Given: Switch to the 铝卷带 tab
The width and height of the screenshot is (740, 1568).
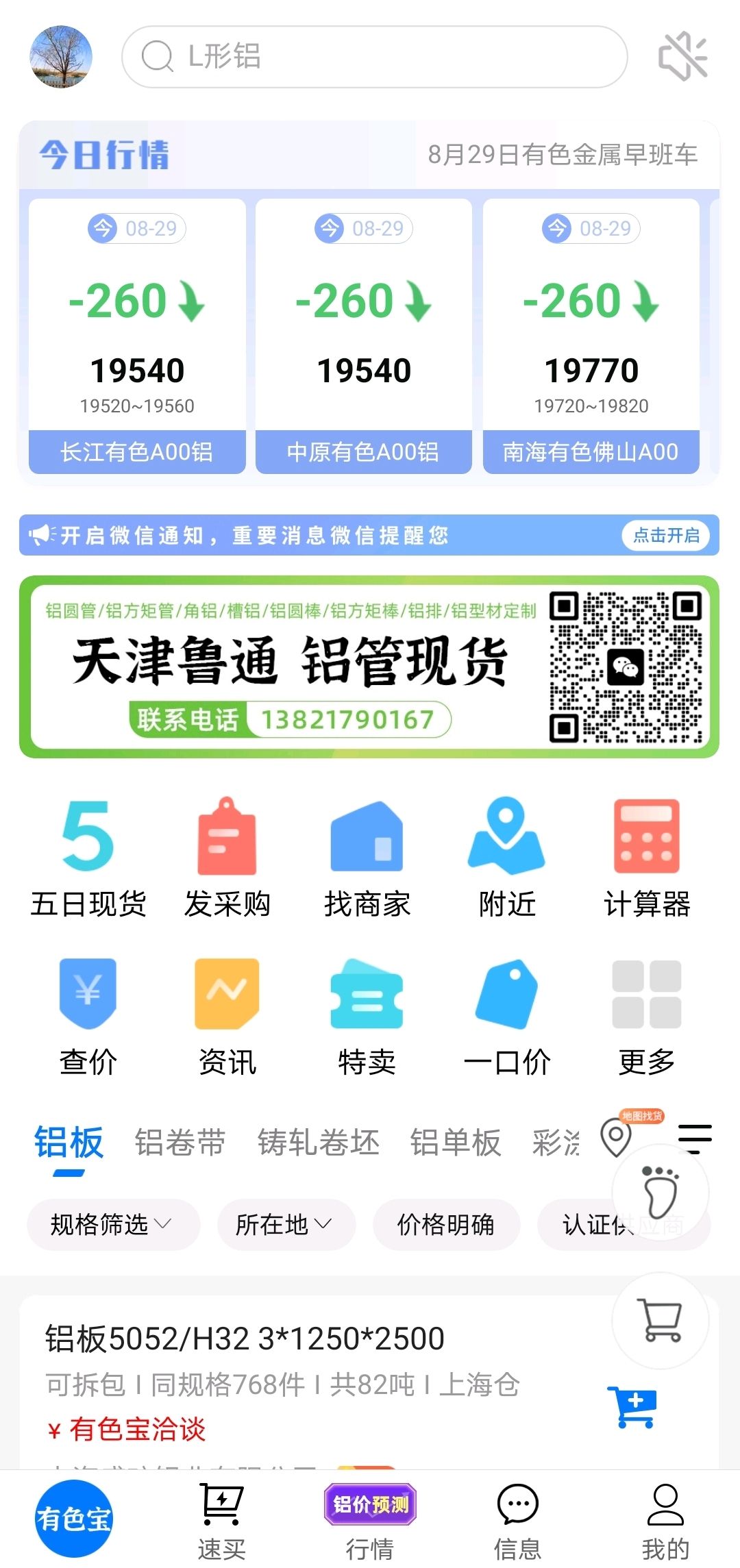Looking at the screenshot, I should (x=180, y=1143).
